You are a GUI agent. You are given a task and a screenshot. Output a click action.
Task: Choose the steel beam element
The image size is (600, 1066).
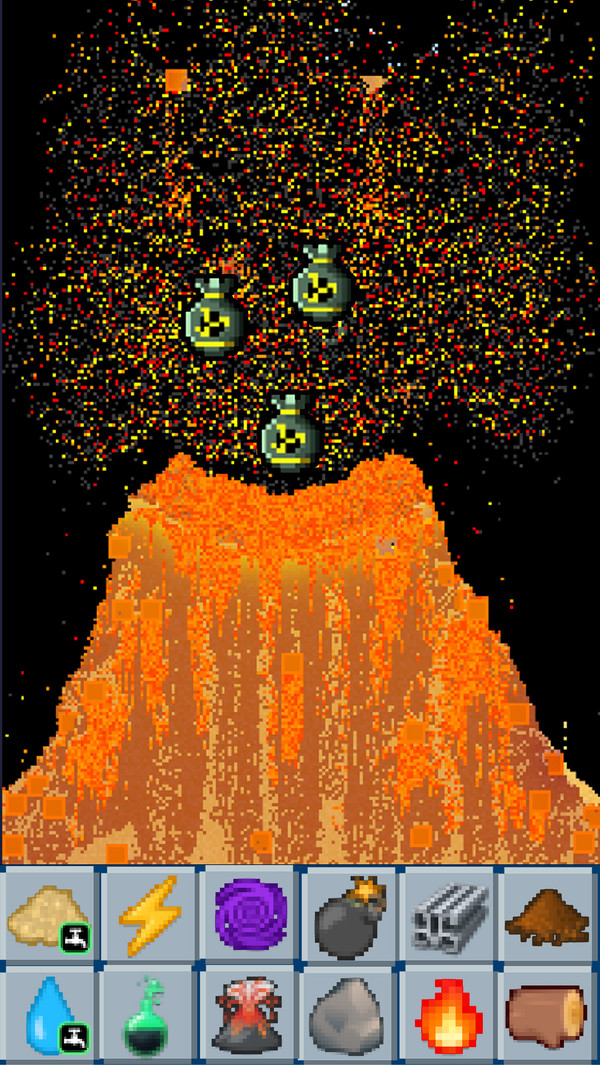pos(448,916)
